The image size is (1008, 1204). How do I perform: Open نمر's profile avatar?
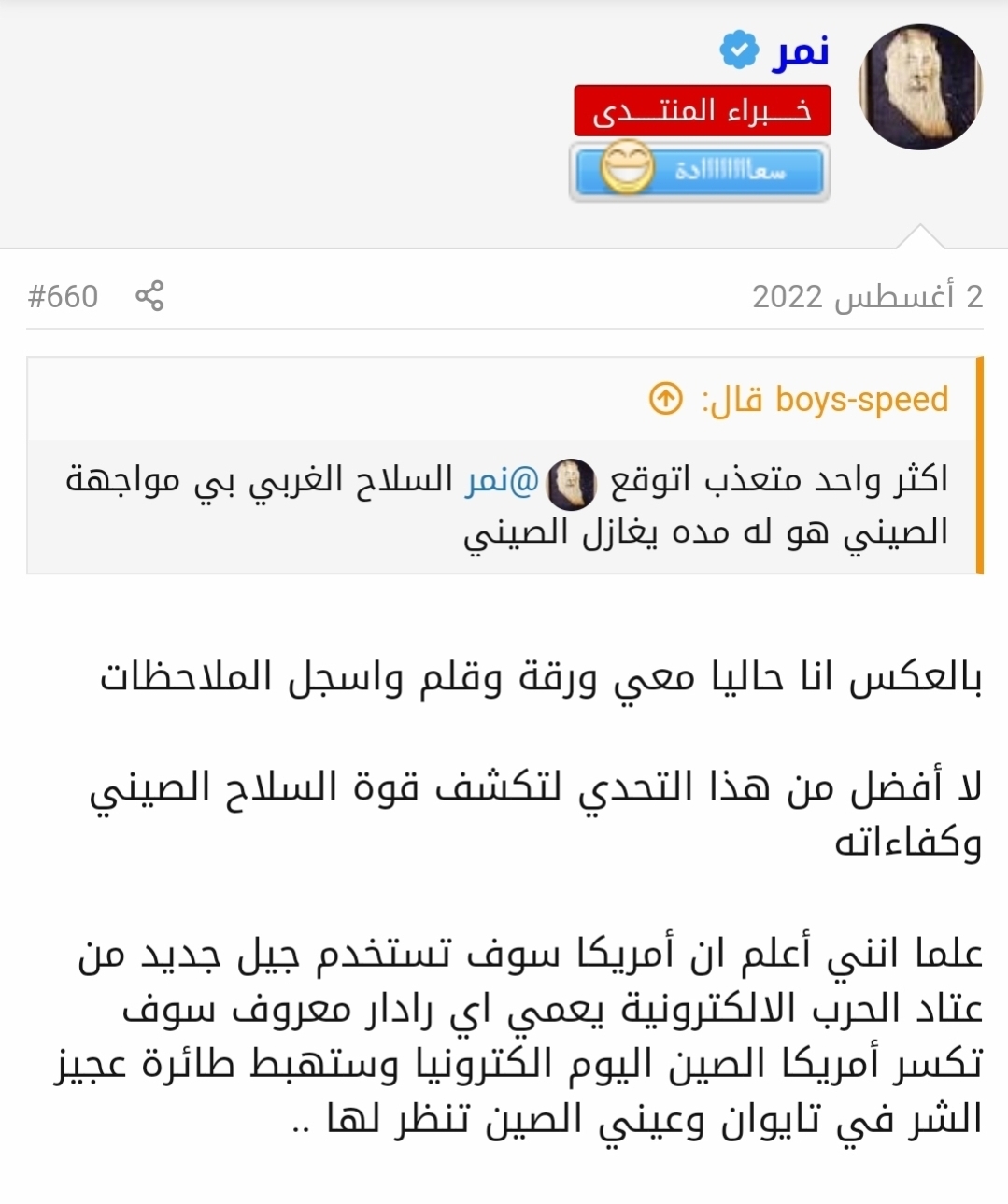click(x=919, y=87)
